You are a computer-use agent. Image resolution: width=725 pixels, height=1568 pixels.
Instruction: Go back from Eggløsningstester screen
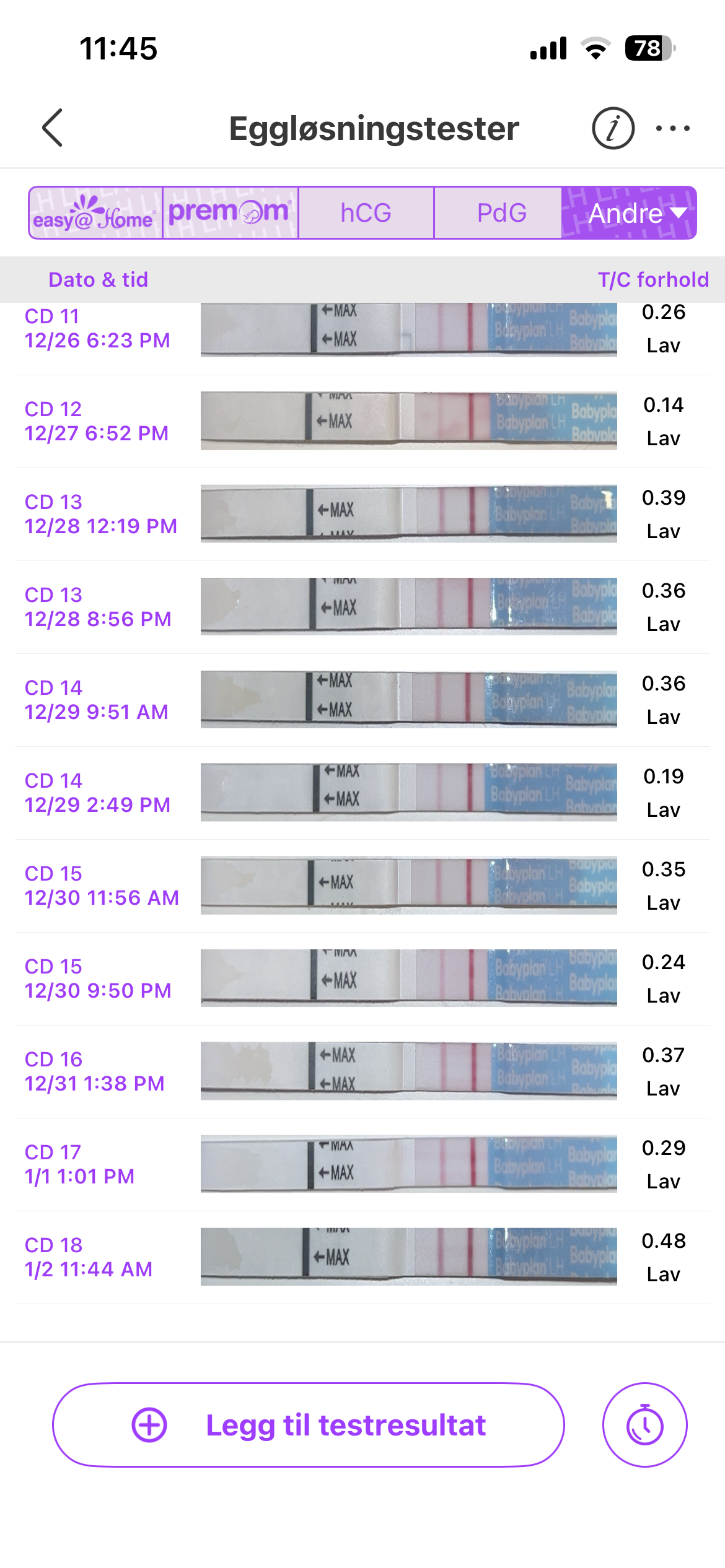(x=53, y=128)
